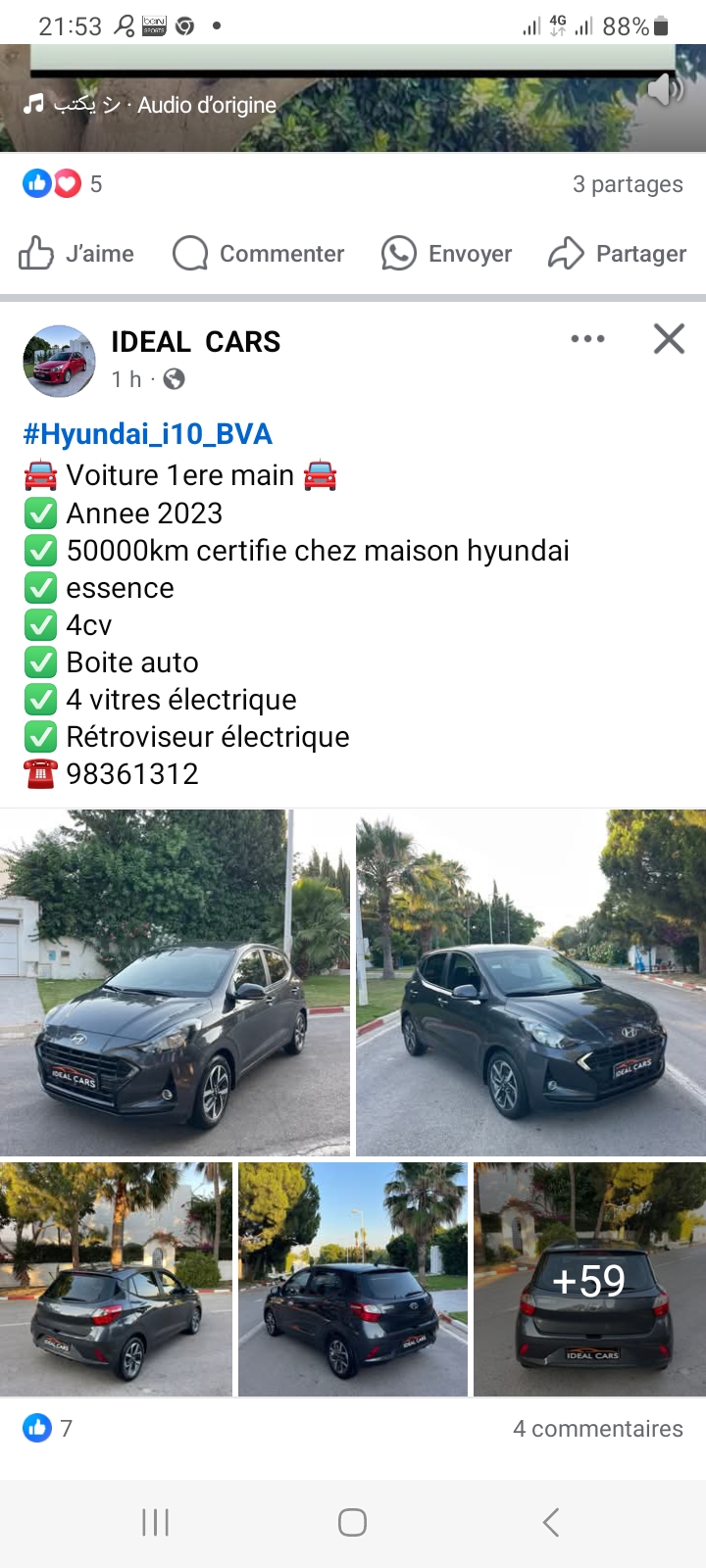The height and width of the screenshot is (1568, 706).
Task: Open the three-dot menu on IDEAL CARS post
Action: pyautogui.click(x=587, y=339)
